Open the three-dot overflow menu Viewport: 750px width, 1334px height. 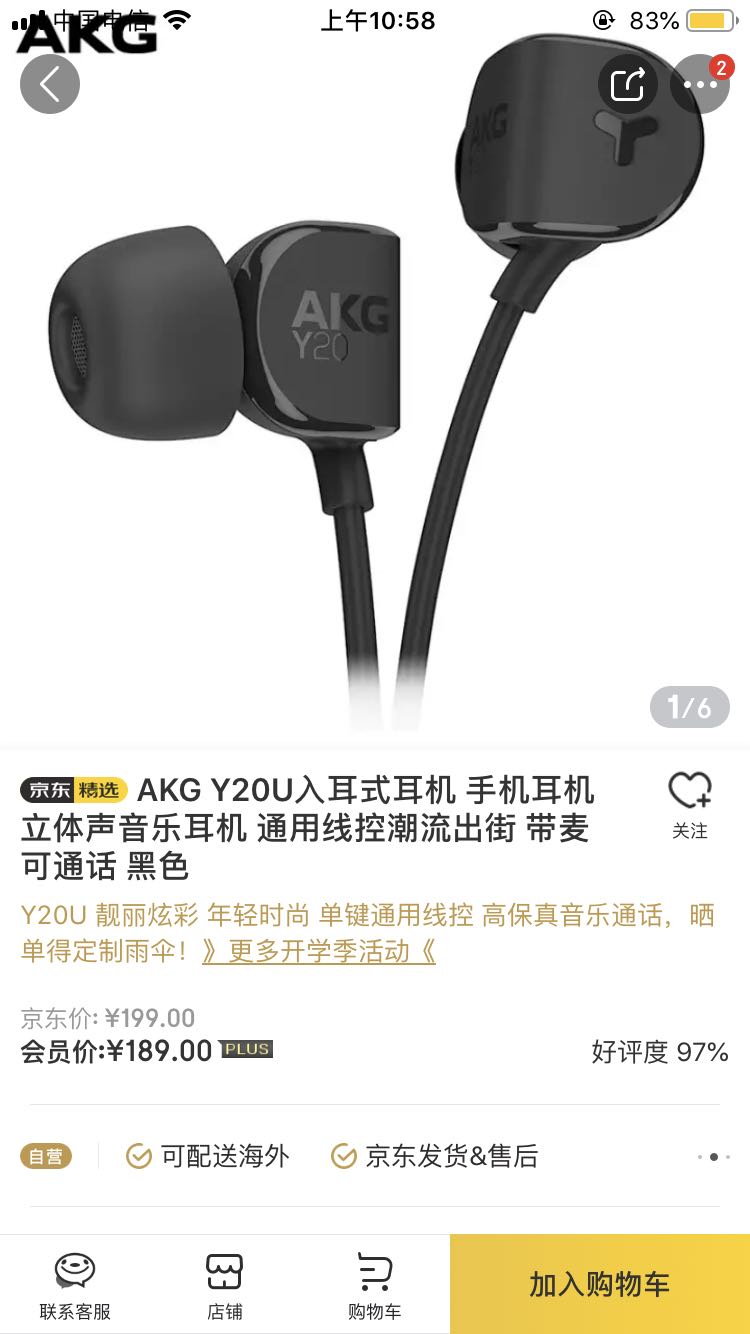(700, 84)
